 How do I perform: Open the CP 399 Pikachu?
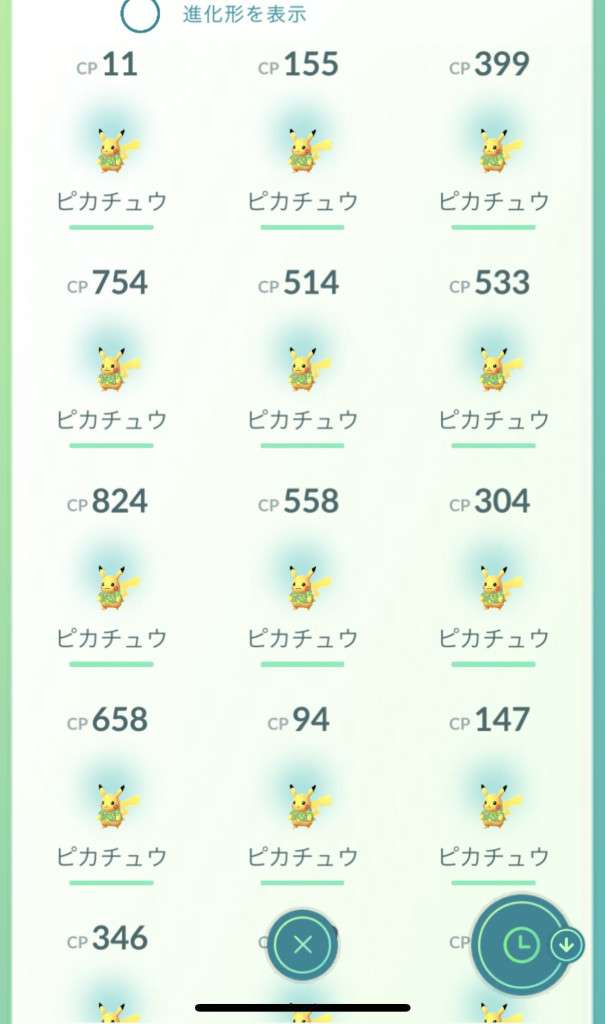click(x=493, y=151)
